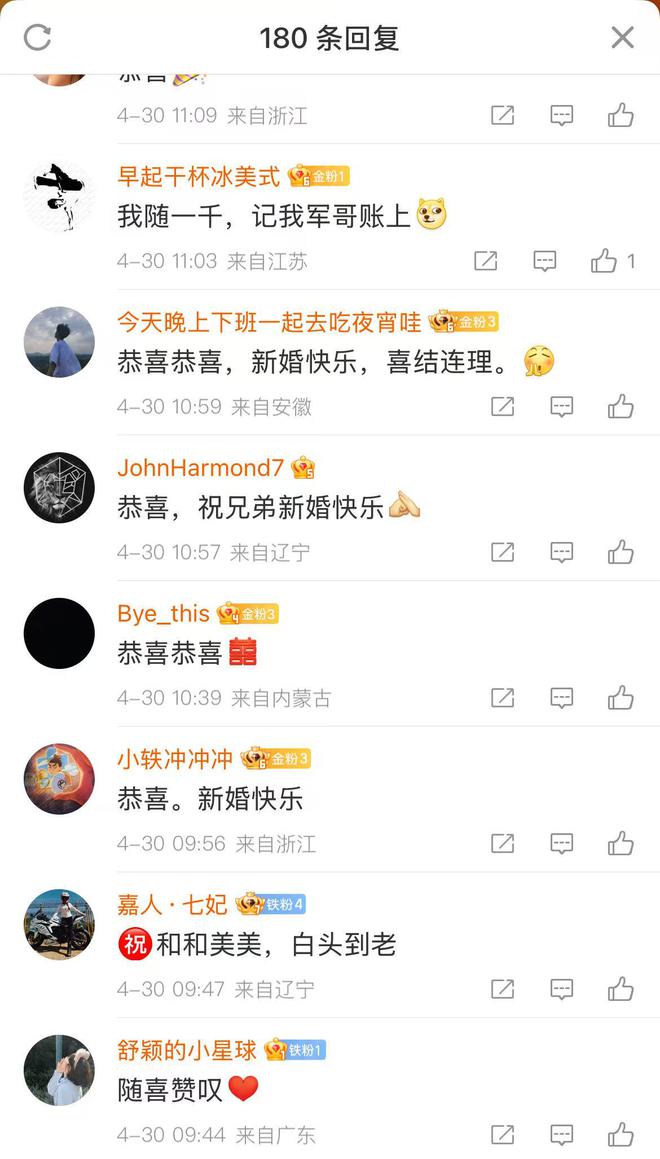Share Bye_this's comment

[502, 698]
